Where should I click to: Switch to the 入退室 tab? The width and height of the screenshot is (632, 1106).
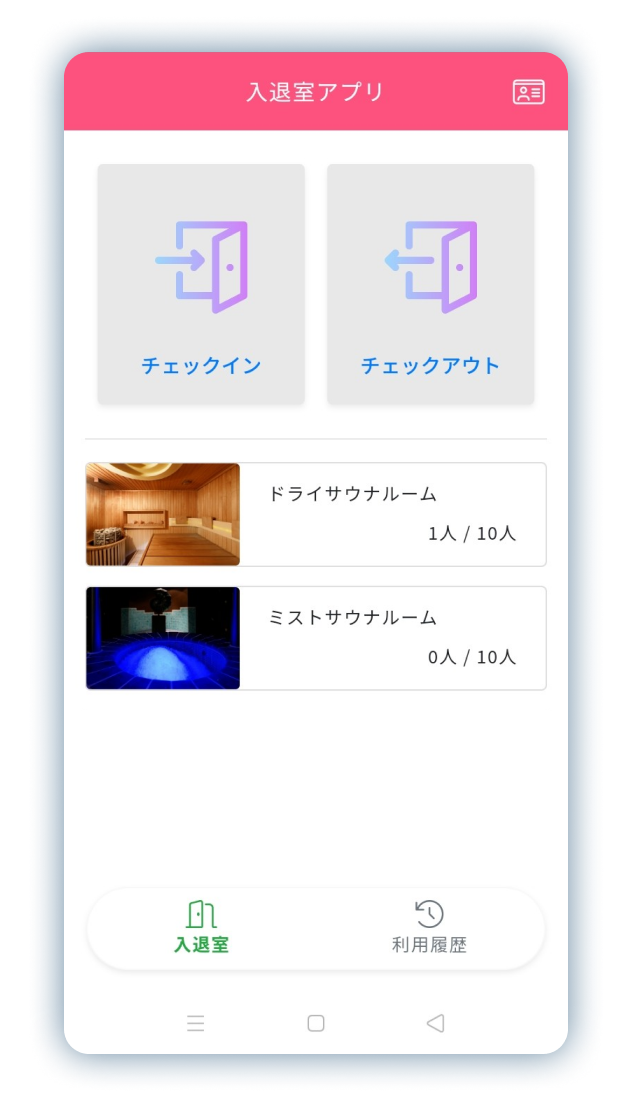coord(201,928)
